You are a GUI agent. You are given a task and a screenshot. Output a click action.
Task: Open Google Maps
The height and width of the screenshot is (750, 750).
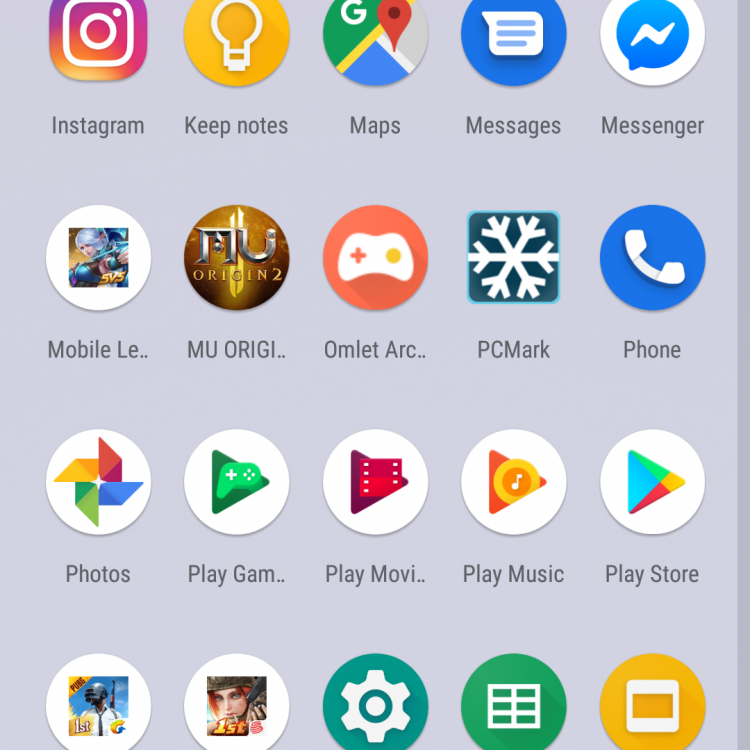(x=375, y=35)
